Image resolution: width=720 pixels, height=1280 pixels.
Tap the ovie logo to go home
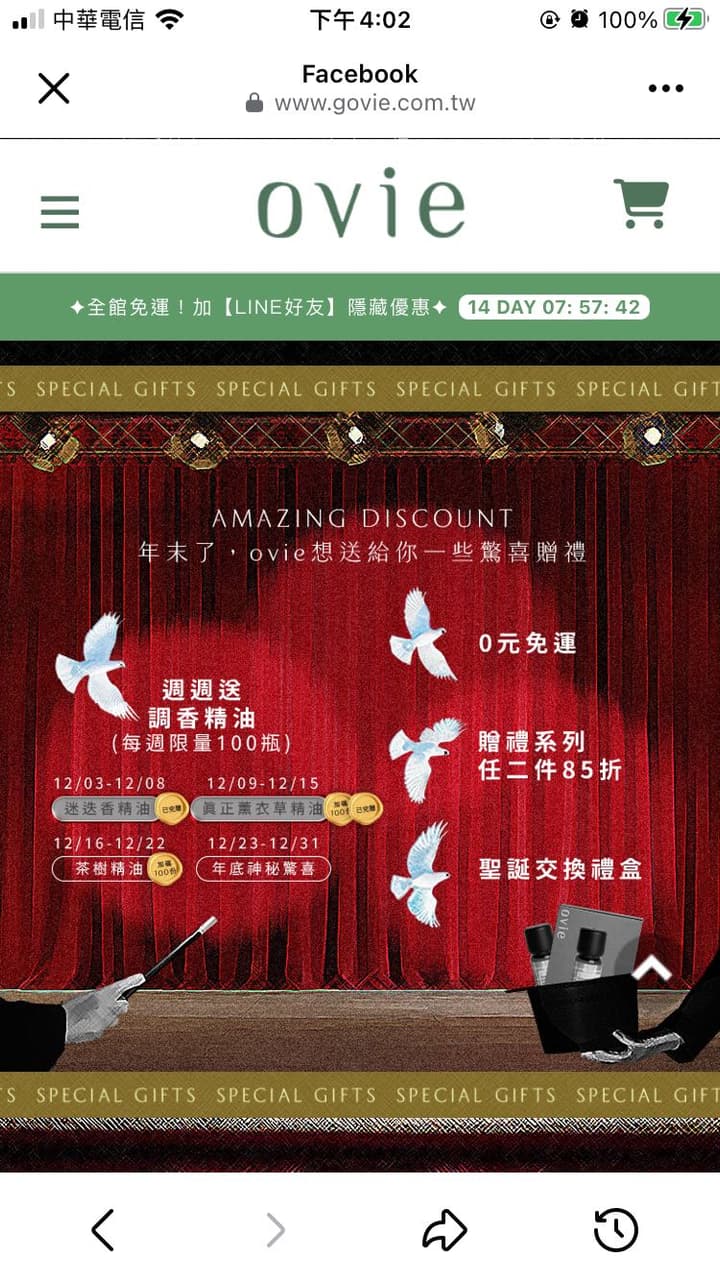pos(361,204)
